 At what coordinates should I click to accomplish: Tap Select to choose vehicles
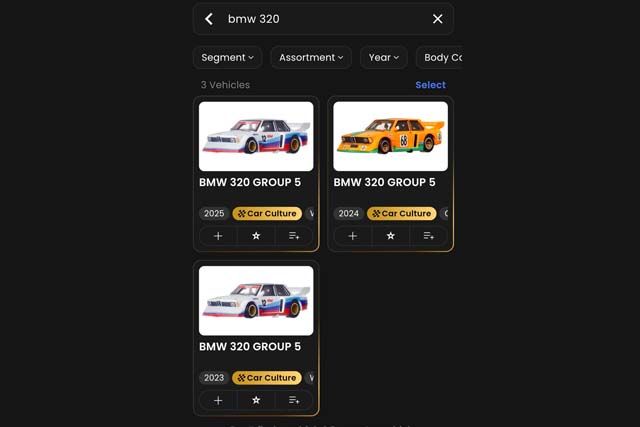tap(430, 85)
